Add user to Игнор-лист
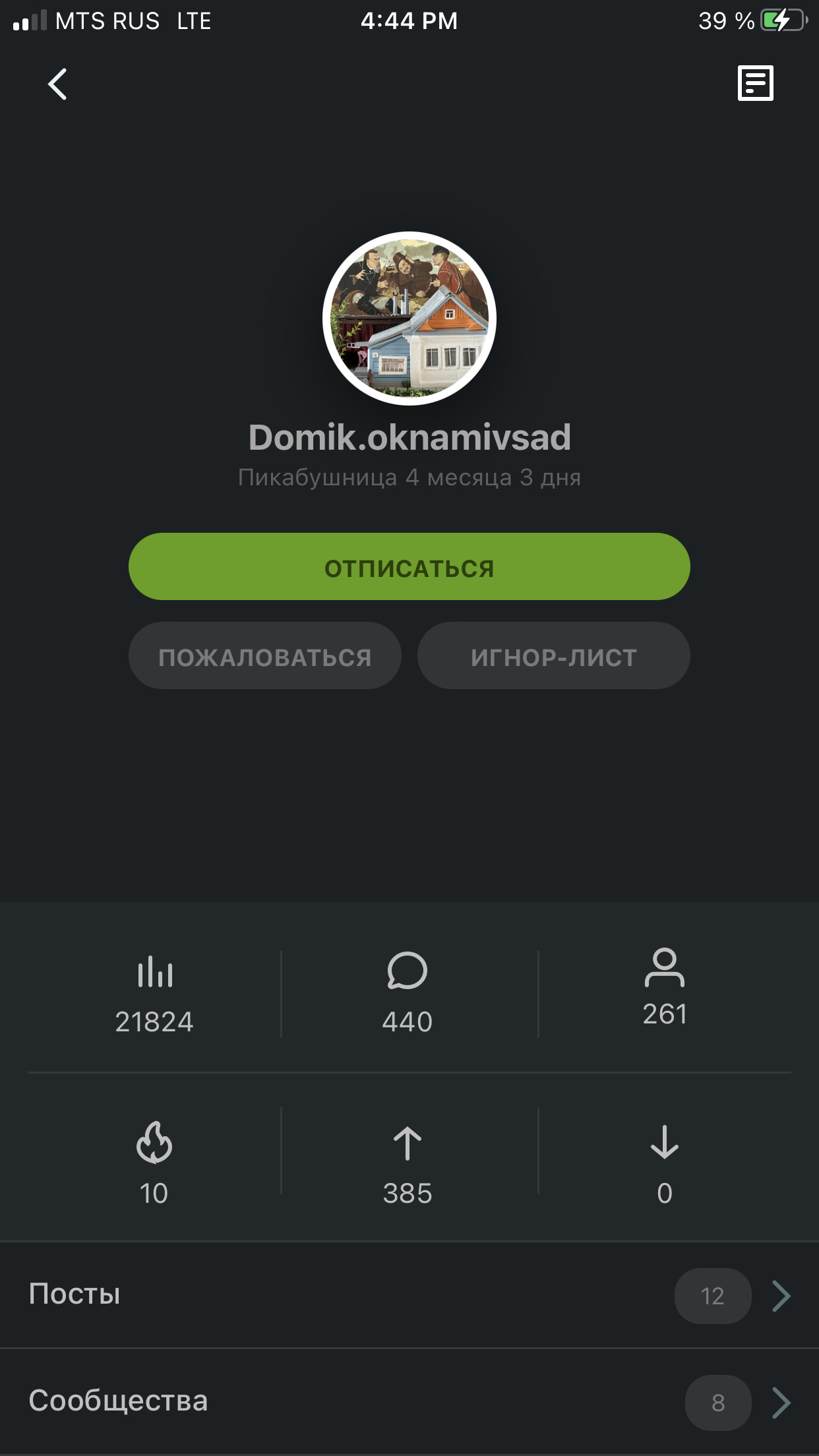 [x=553, y=656]
